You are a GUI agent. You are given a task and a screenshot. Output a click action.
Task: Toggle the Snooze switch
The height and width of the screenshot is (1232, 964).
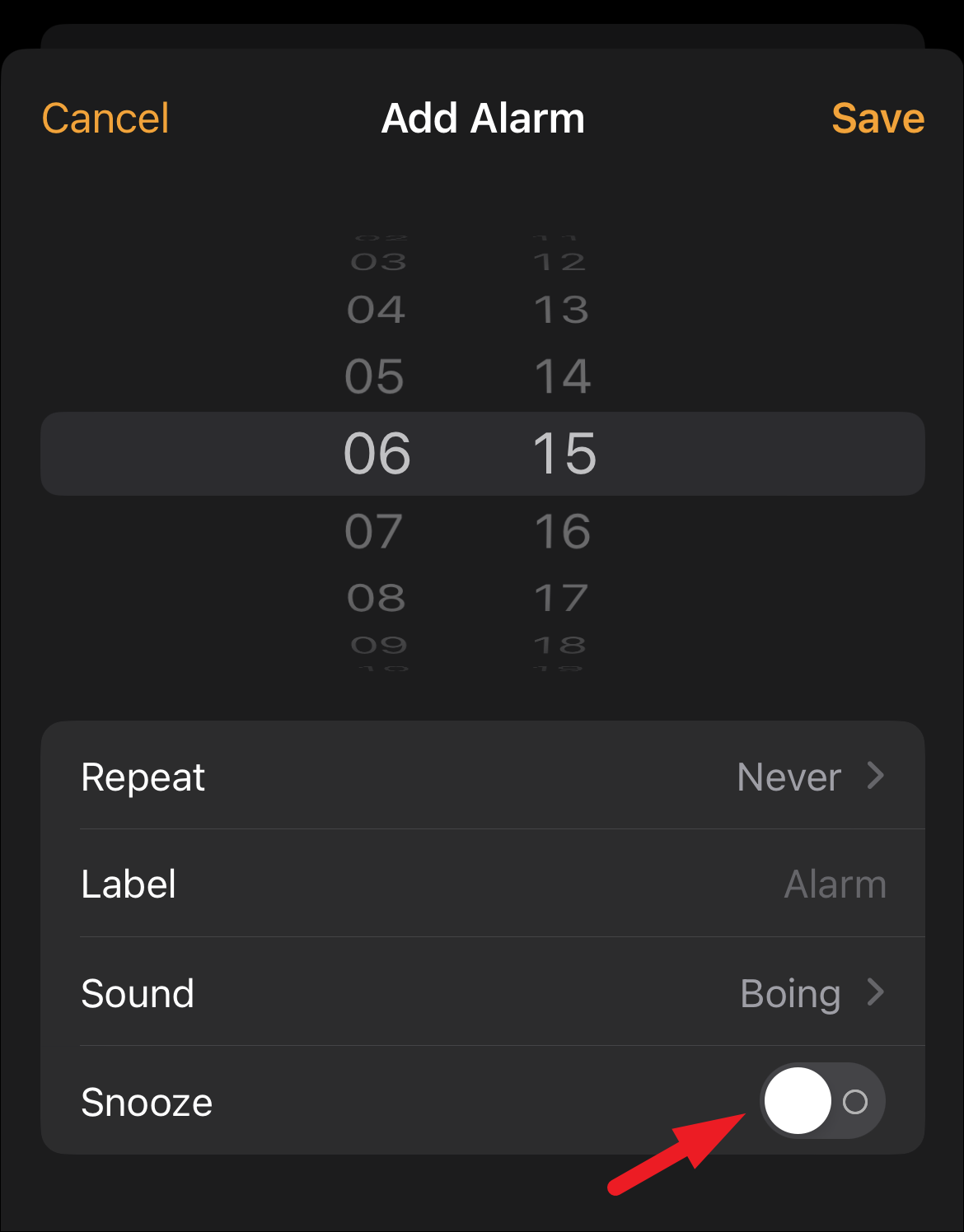tap(821, 1101)
